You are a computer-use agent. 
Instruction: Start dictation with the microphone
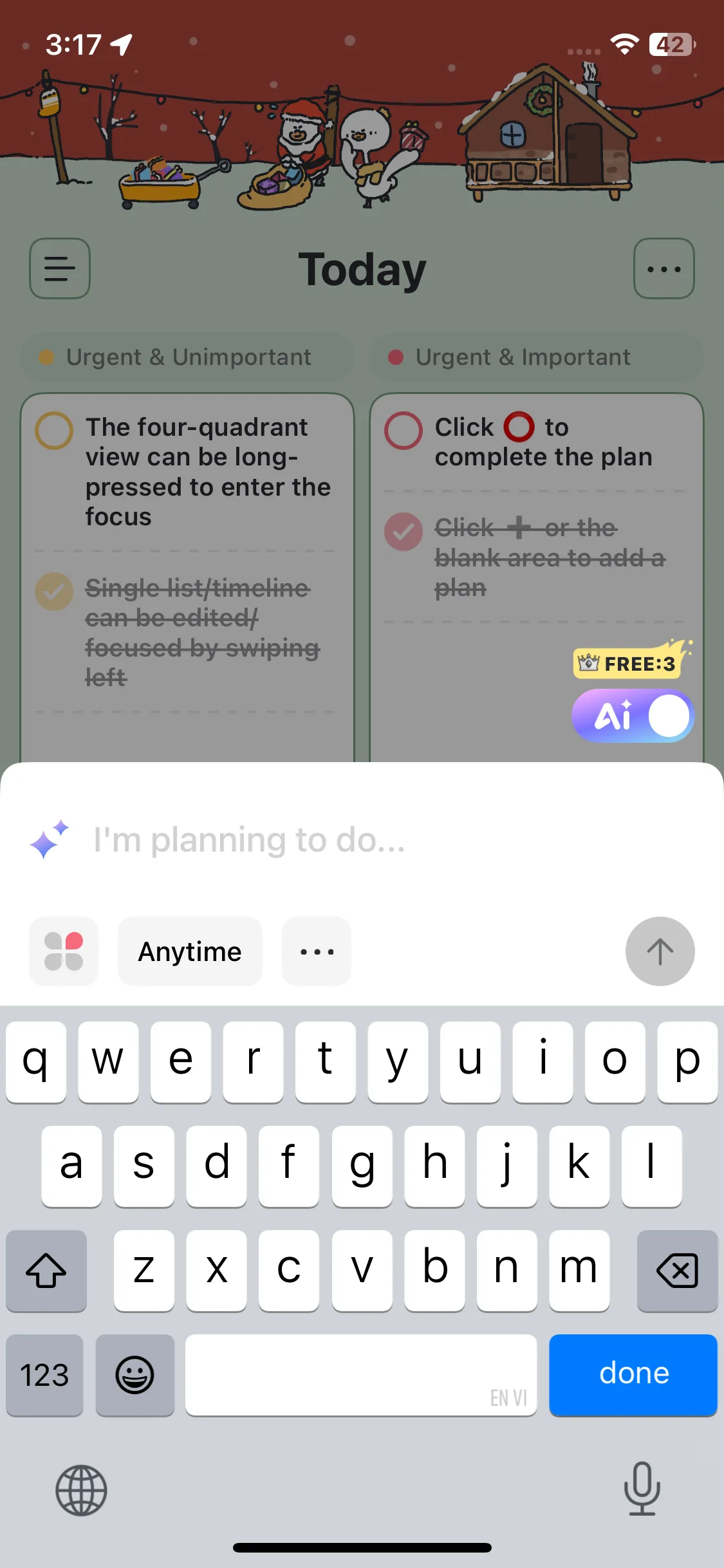(642, 1489)
